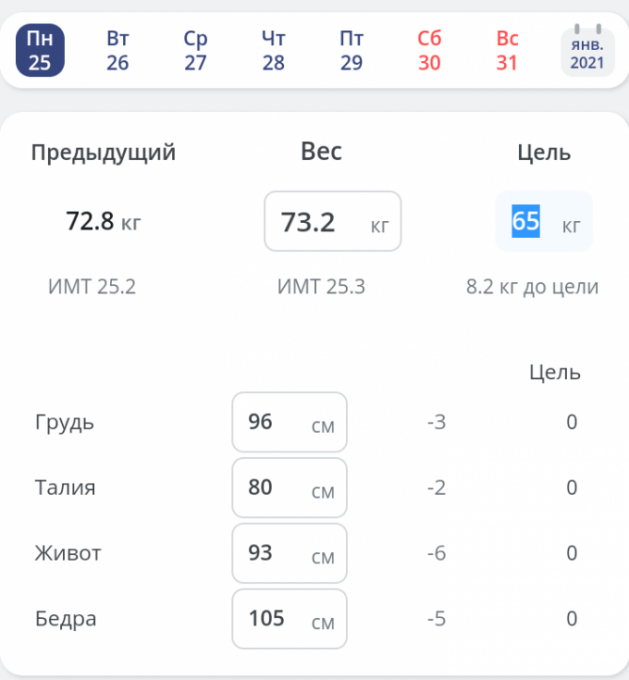The image size is (629, 680).
Task: Change the Живот measurement value
Action: 289,553
